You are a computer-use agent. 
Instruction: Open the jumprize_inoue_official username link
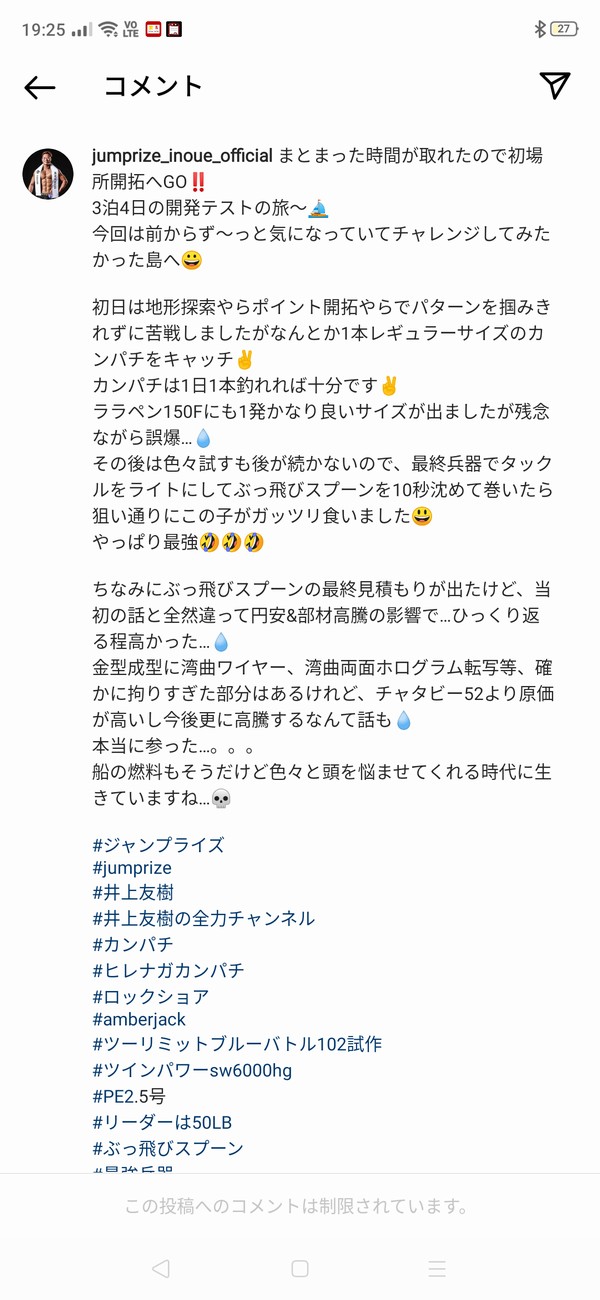pyautogui.click(x=182, y=156)
